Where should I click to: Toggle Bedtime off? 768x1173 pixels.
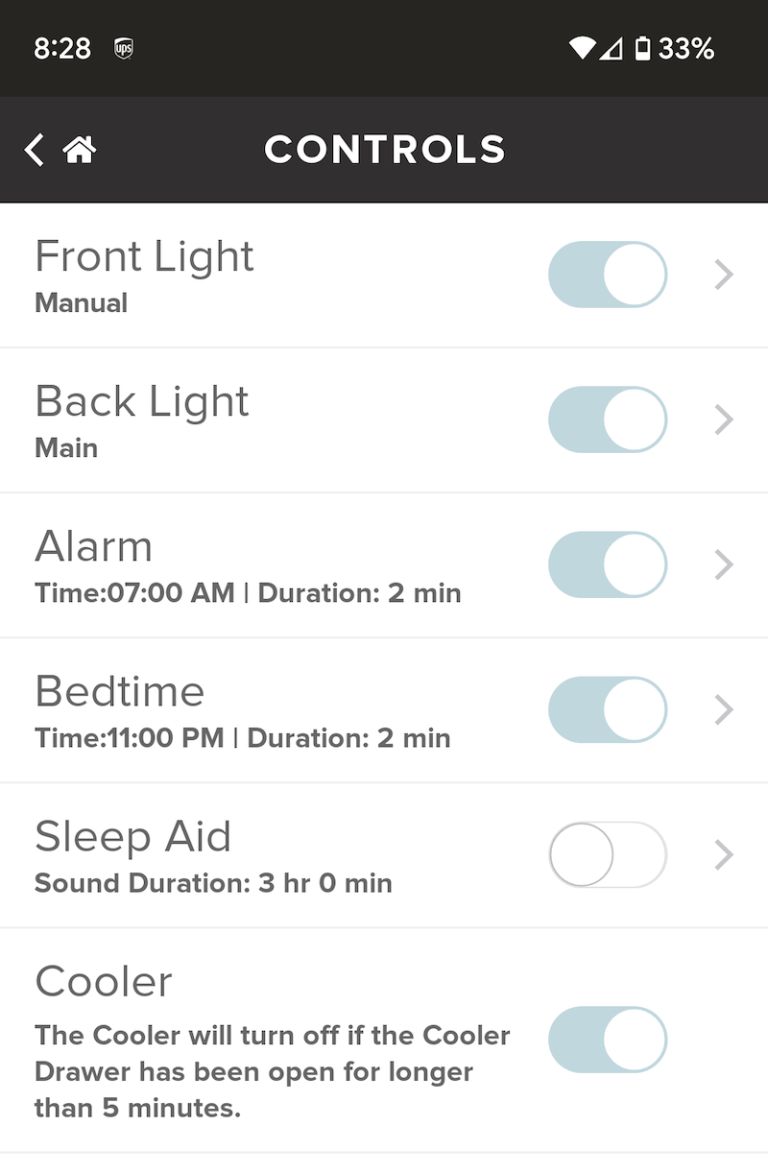click(x=607, y=709)
